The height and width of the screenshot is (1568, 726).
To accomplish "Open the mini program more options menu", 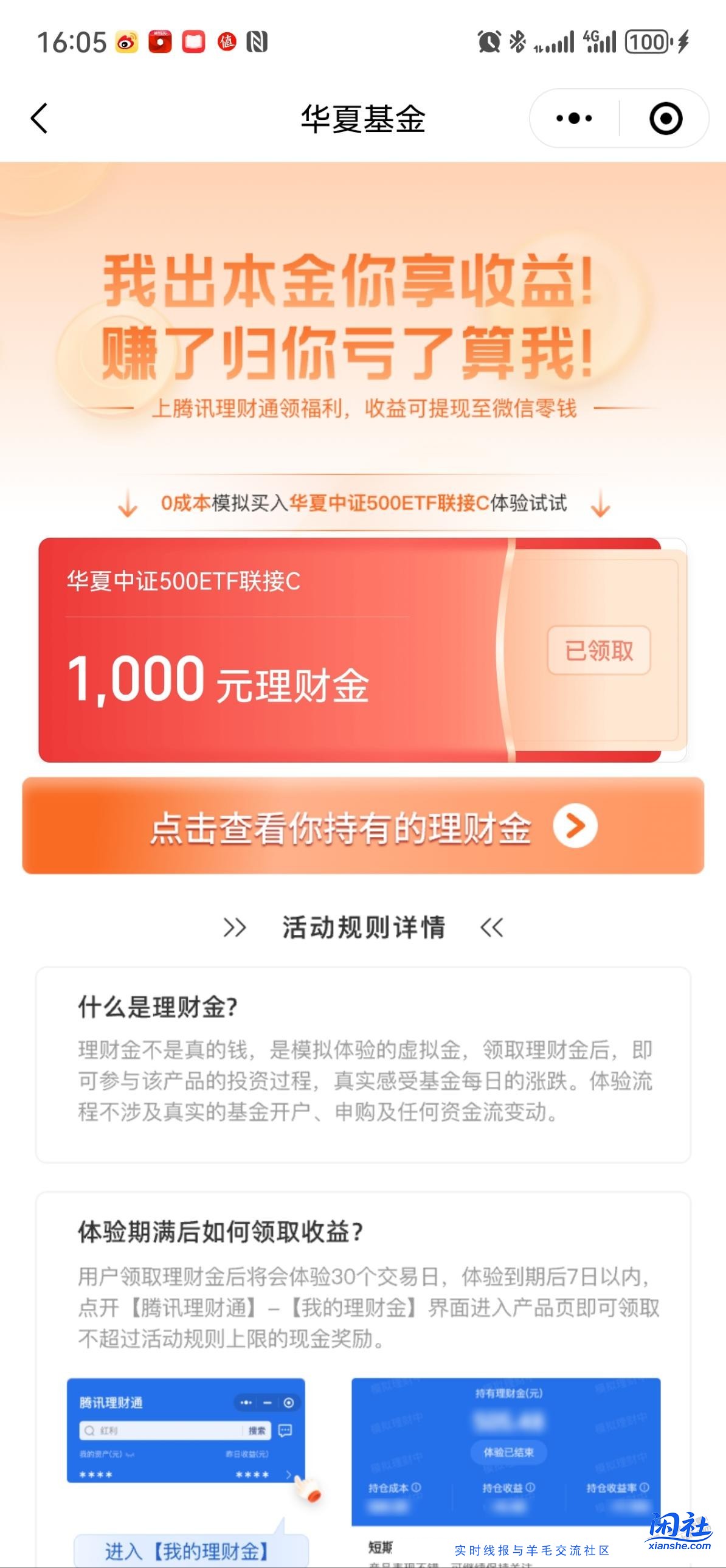I will 574,118.
